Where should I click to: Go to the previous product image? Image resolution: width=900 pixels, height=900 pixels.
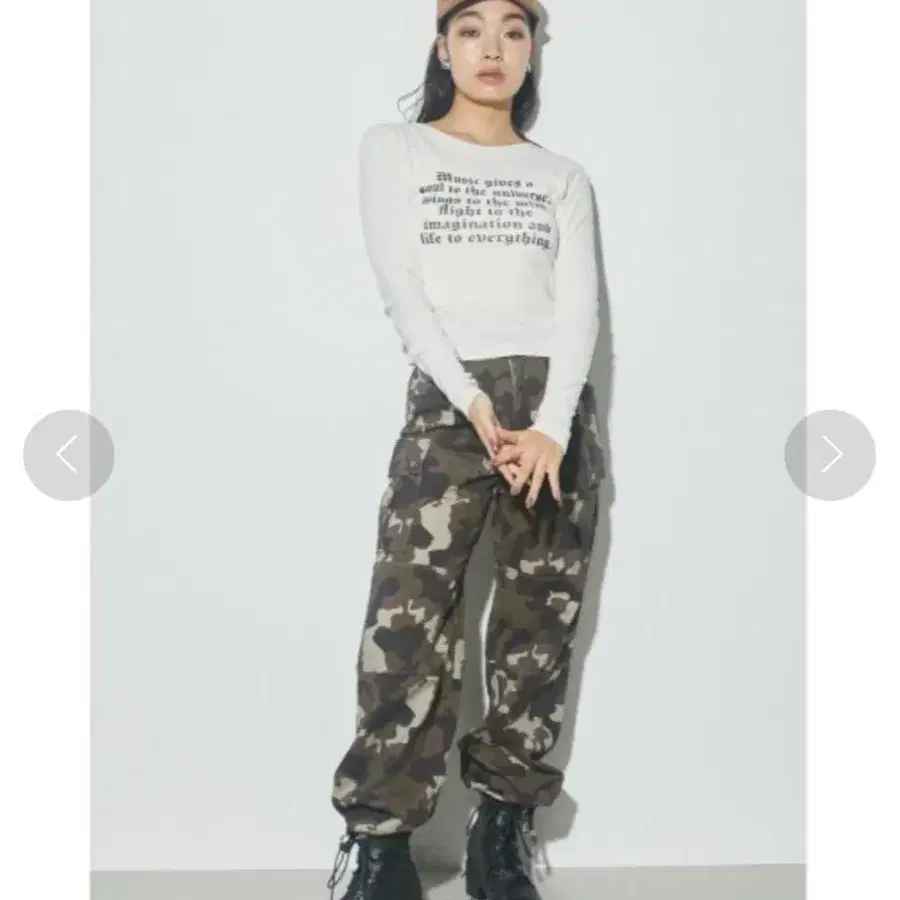click(x=69, y=455)
